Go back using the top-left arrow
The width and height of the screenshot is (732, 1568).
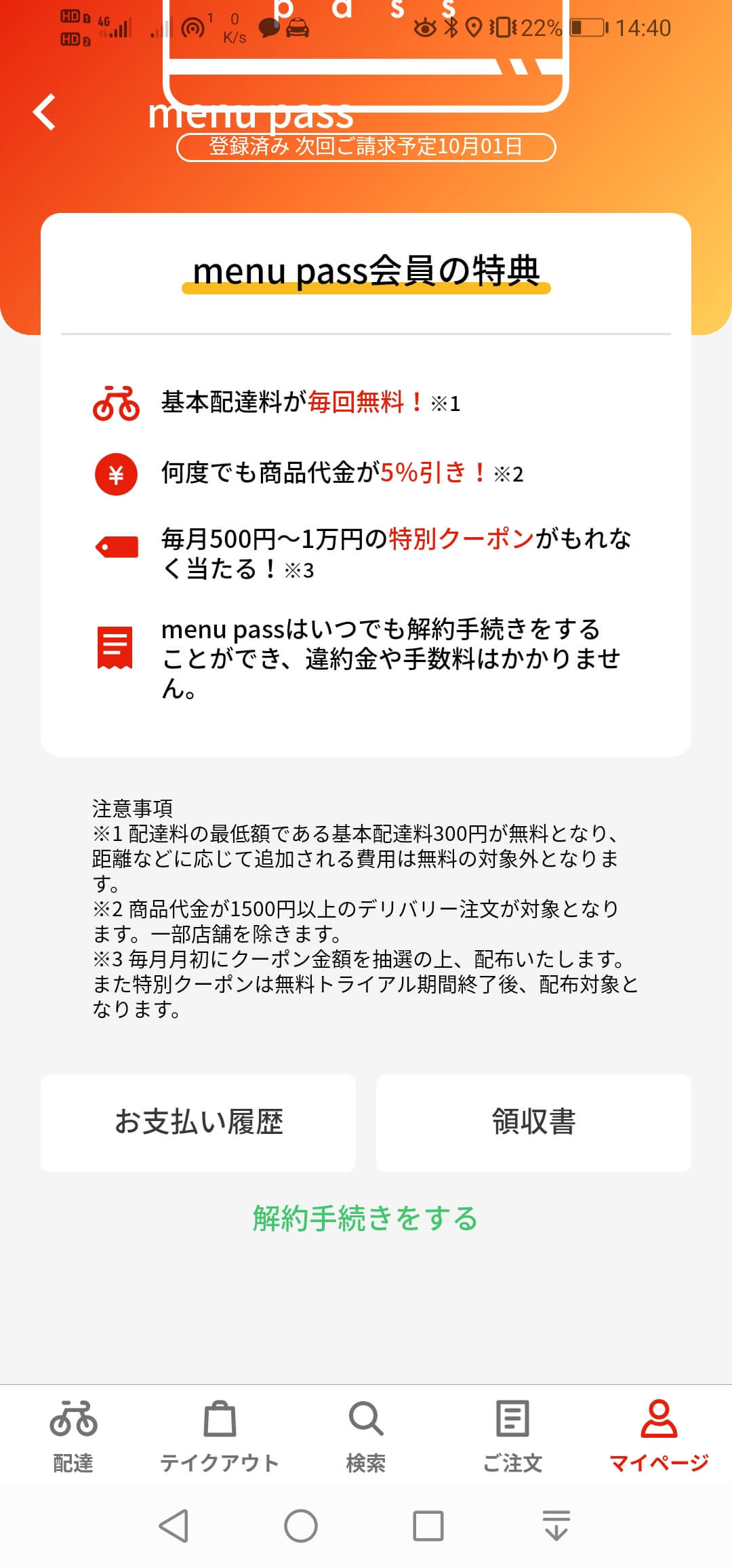(x=45, y=112)
